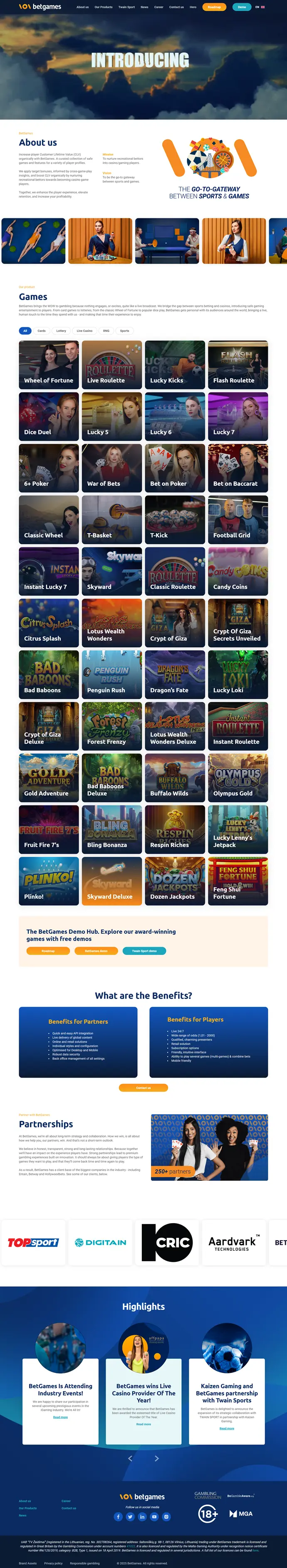Open the Bet on Baccarat game
Viewport: 287px width, 1568px height.
pyautogui.click(x=238, y=467)
